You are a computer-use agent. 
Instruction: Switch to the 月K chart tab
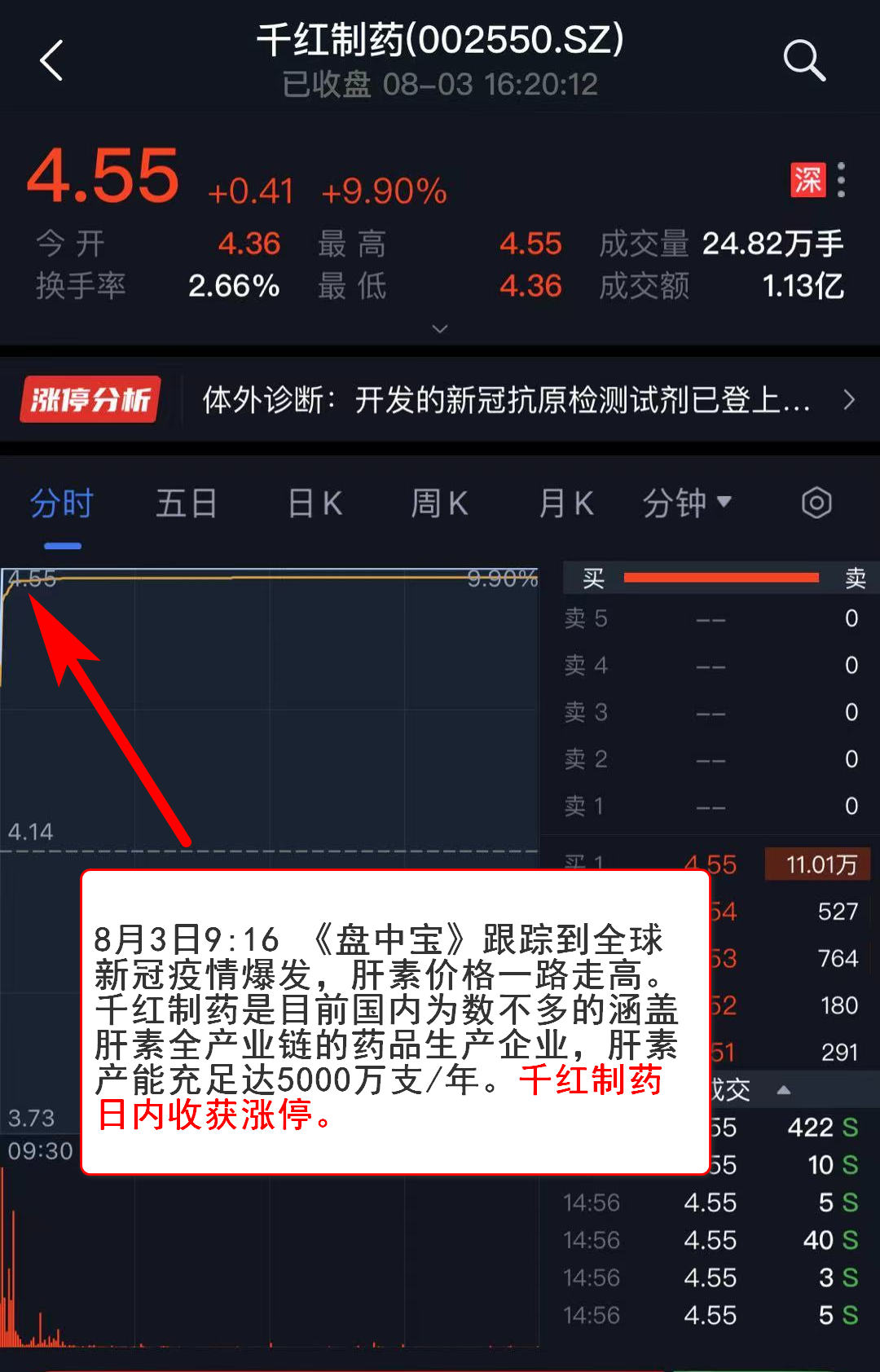(x=565, y=504)
